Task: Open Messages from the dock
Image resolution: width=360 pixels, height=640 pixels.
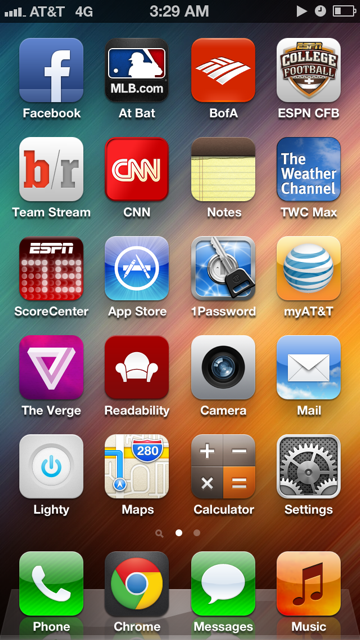Action: (223, 584)
